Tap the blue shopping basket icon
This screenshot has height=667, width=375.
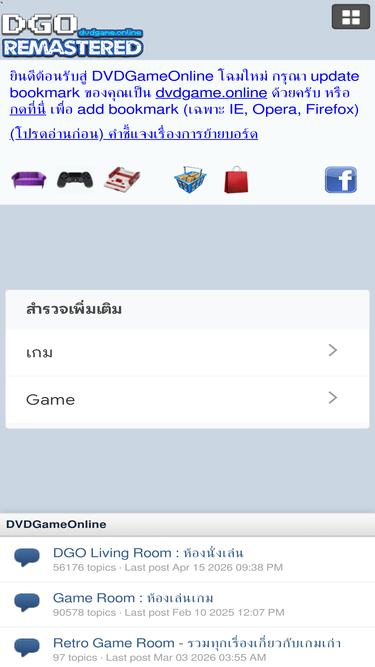[190, 180]
